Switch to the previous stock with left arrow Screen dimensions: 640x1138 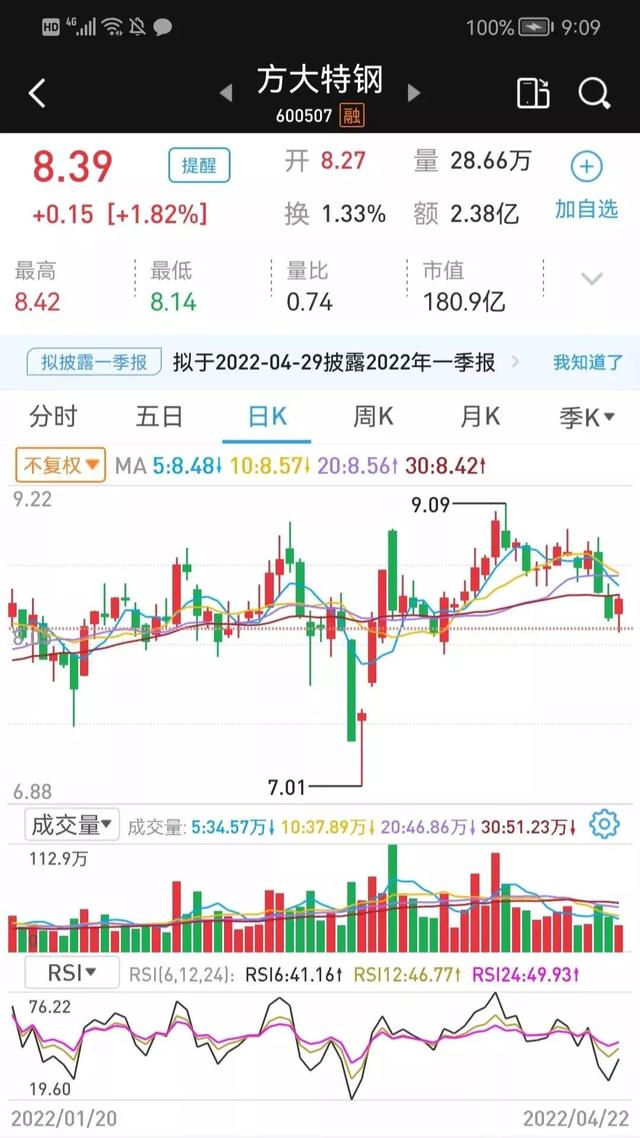[x=226, y=93]
